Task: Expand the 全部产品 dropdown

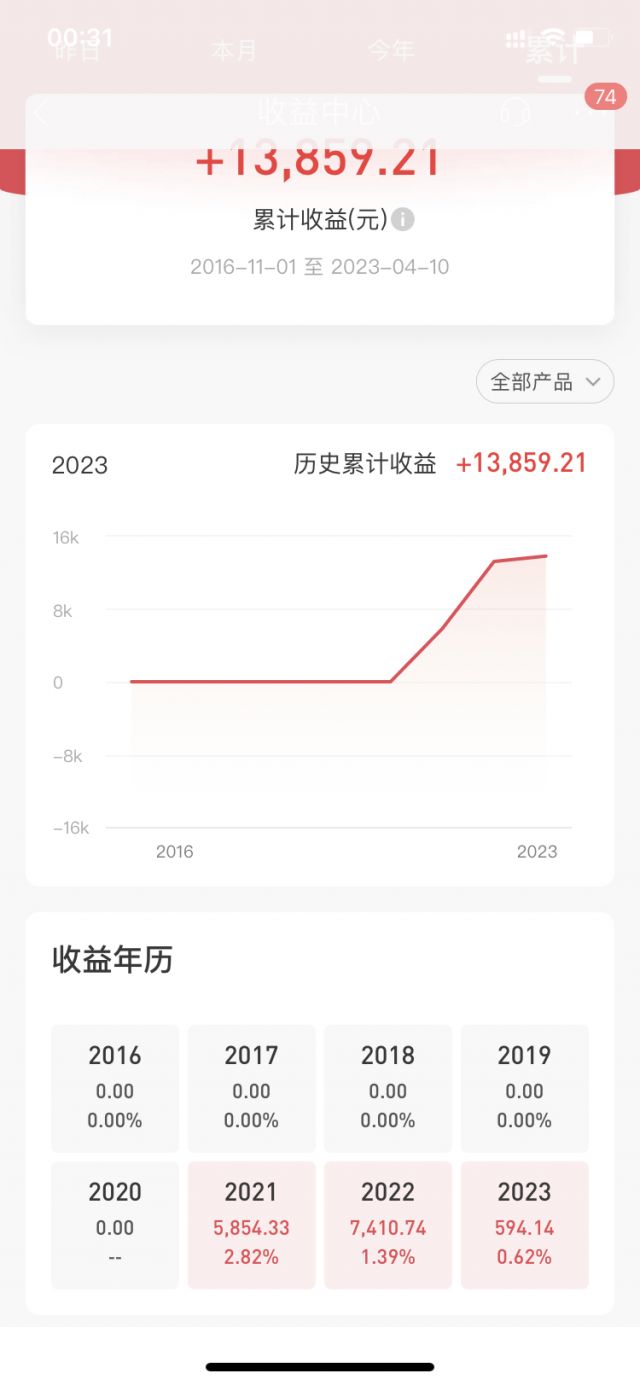Action: (x=545, y=382)
